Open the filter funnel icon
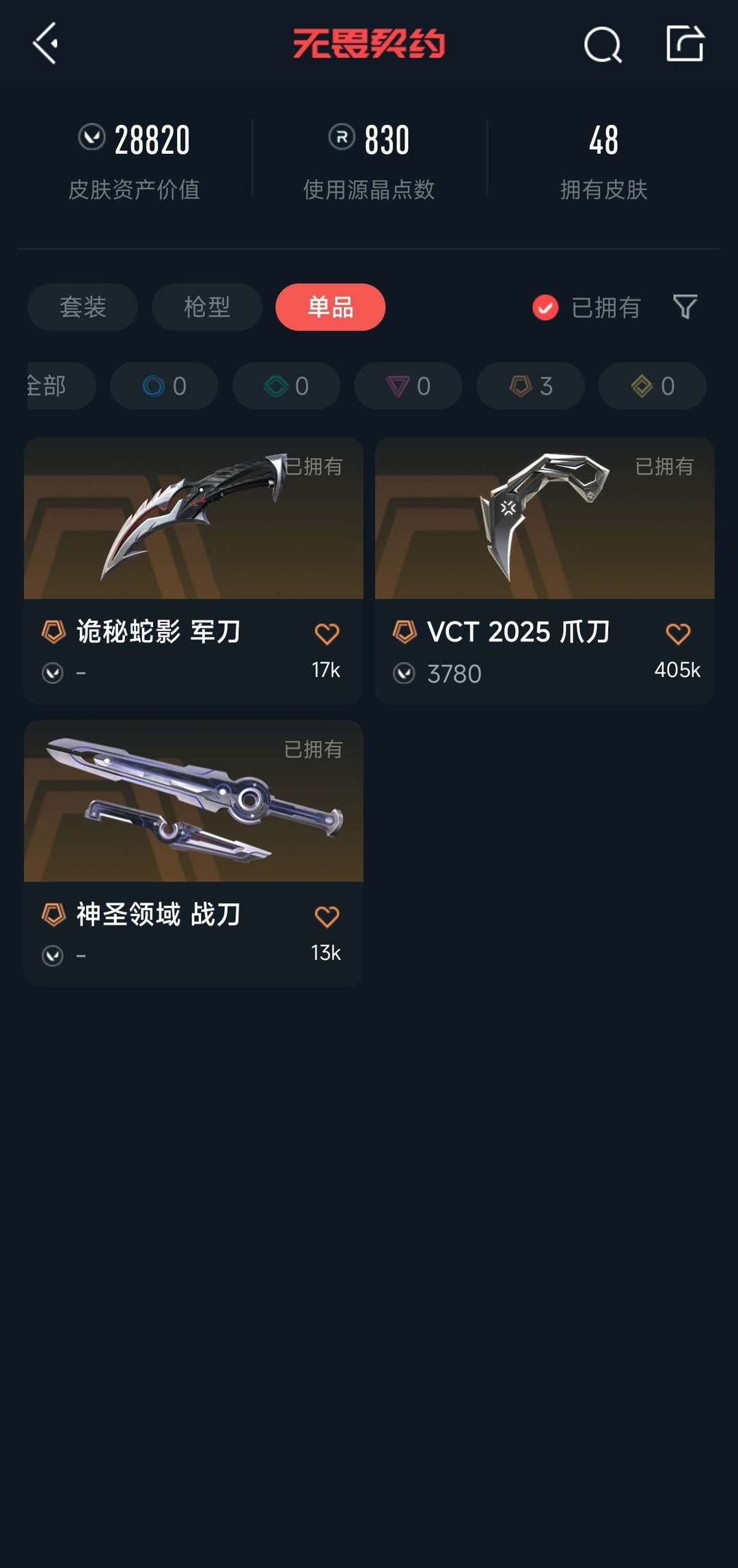The width and height of the screenshot is (738, 1568). [685, 307]
